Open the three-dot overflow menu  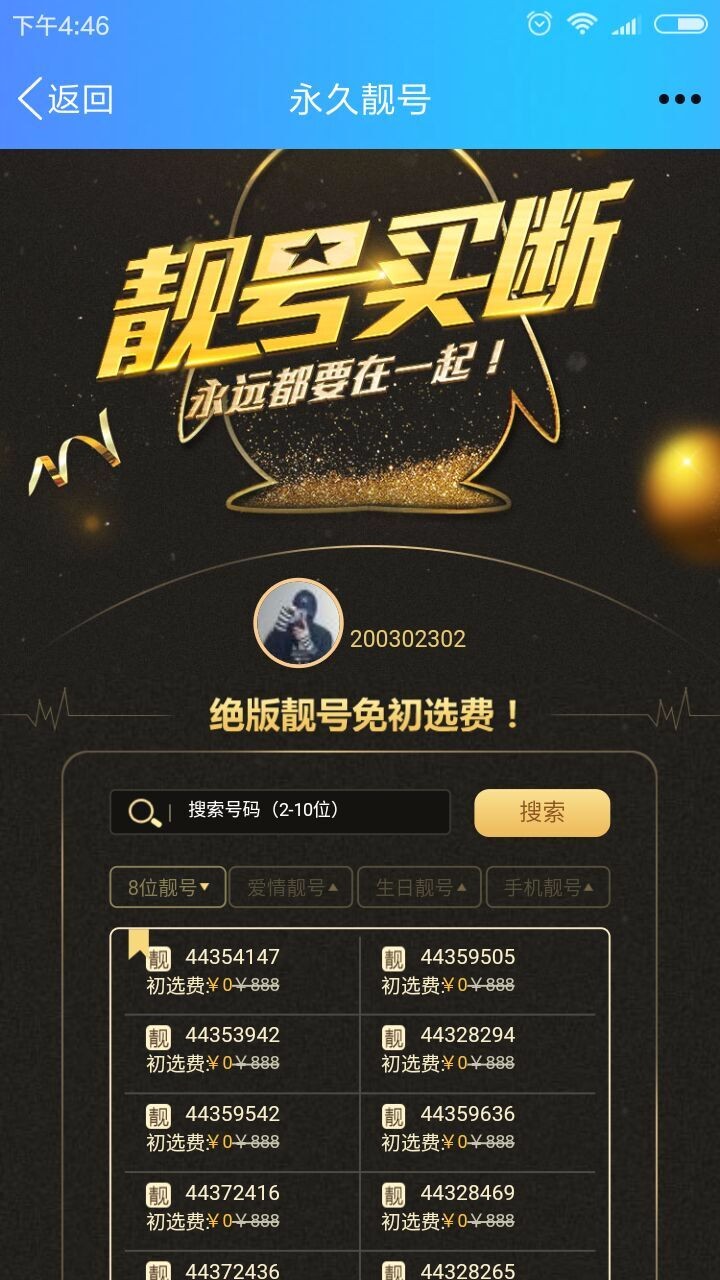[x=679, y=99]
